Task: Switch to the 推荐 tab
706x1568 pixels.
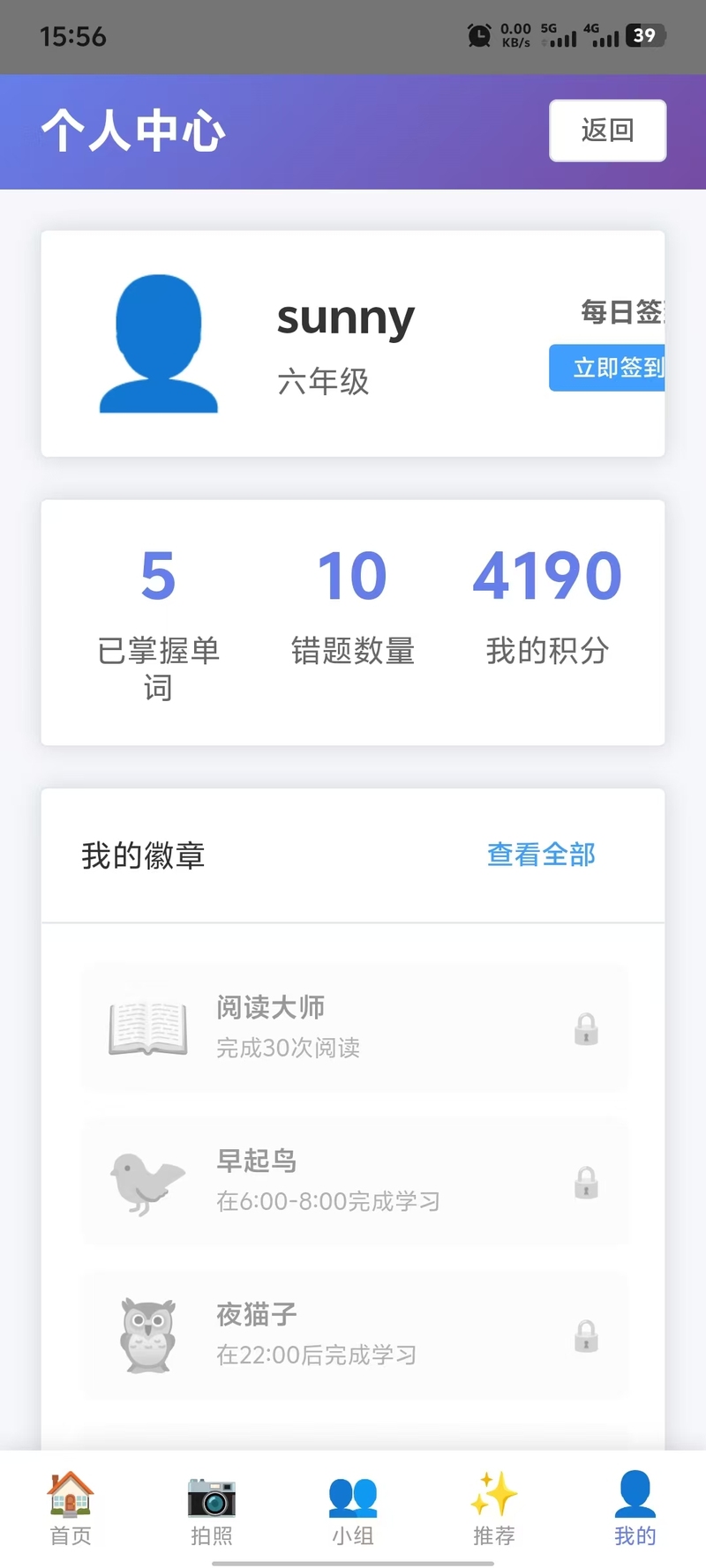Action: (494, 1508)
